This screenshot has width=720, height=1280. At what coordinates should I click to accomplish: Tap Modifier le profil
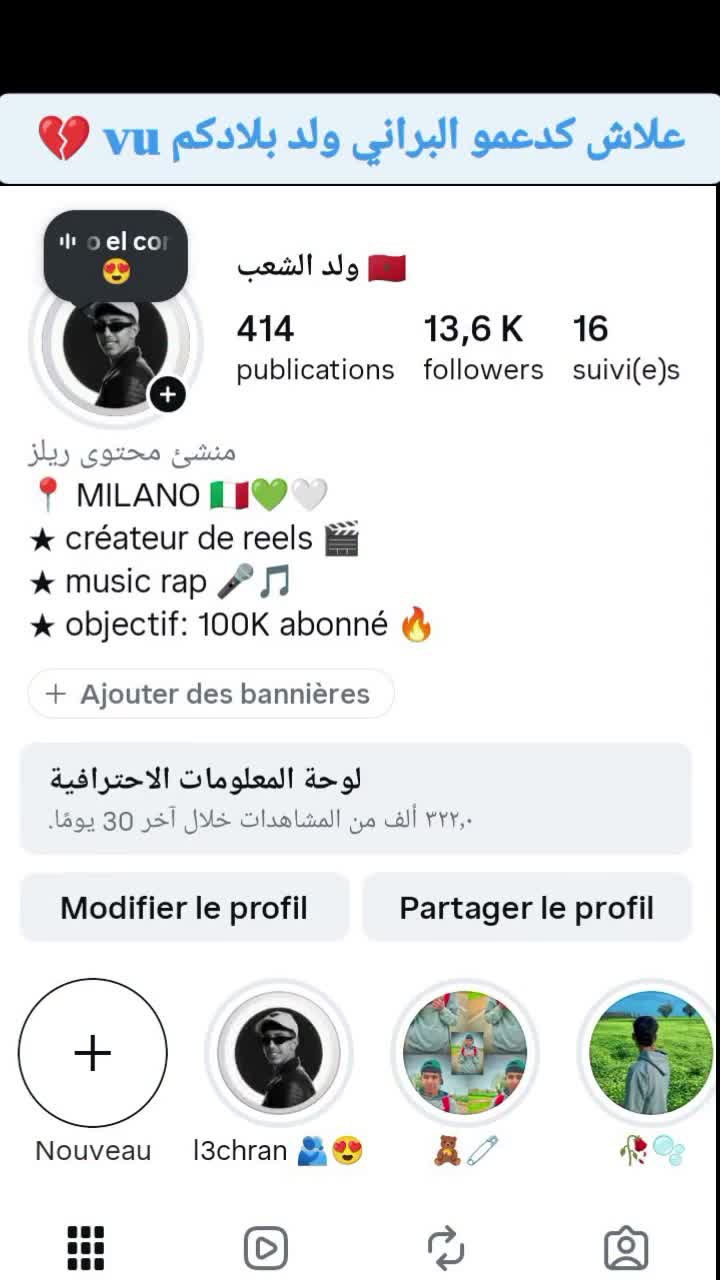click(184, 908)
